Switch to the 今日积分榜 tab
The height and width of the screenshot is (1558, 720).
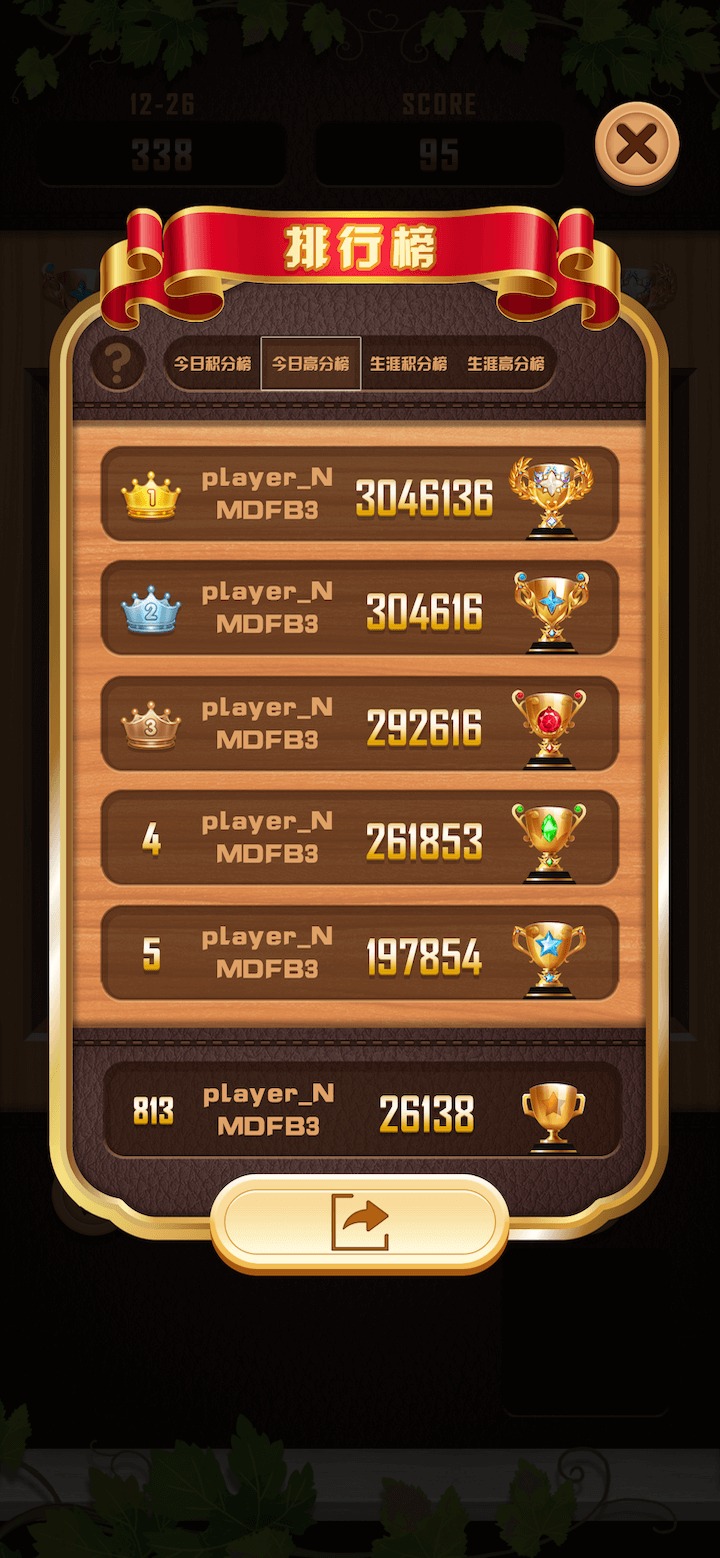[x=212, y=364]
